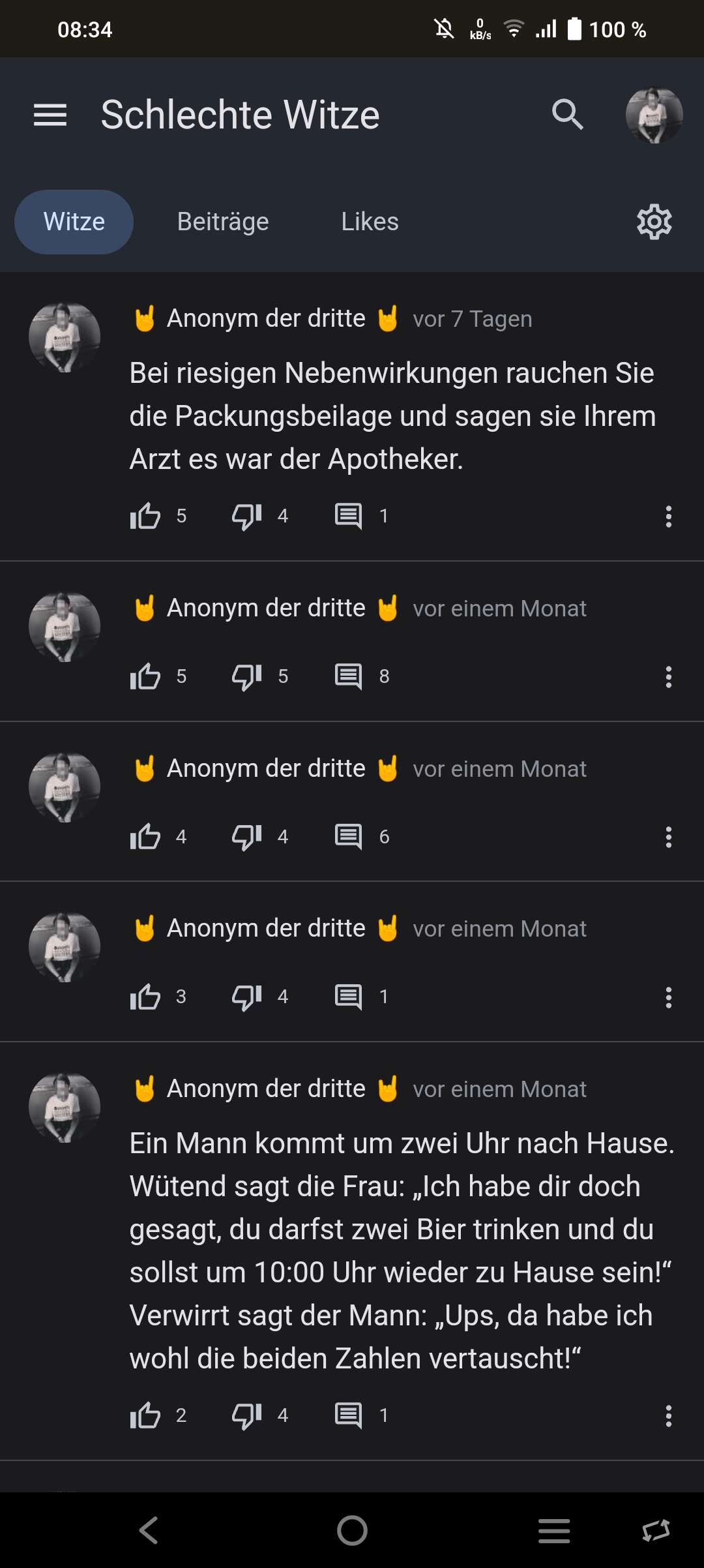The height and width of the screenshot is (1568, 704).
Task: Open the settings gear icon
Action: pos(654,222)
